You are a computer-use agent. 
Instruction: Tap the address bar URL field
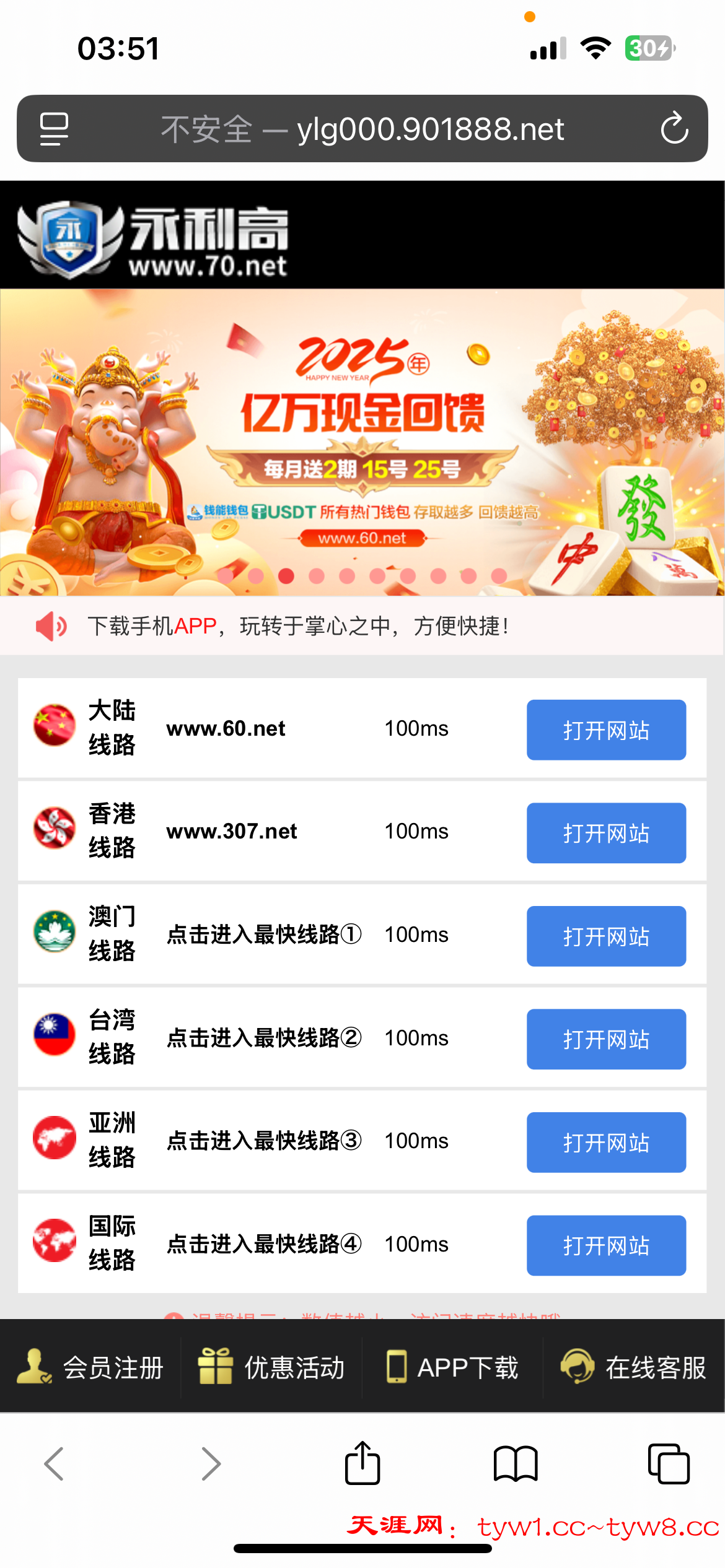362,129
